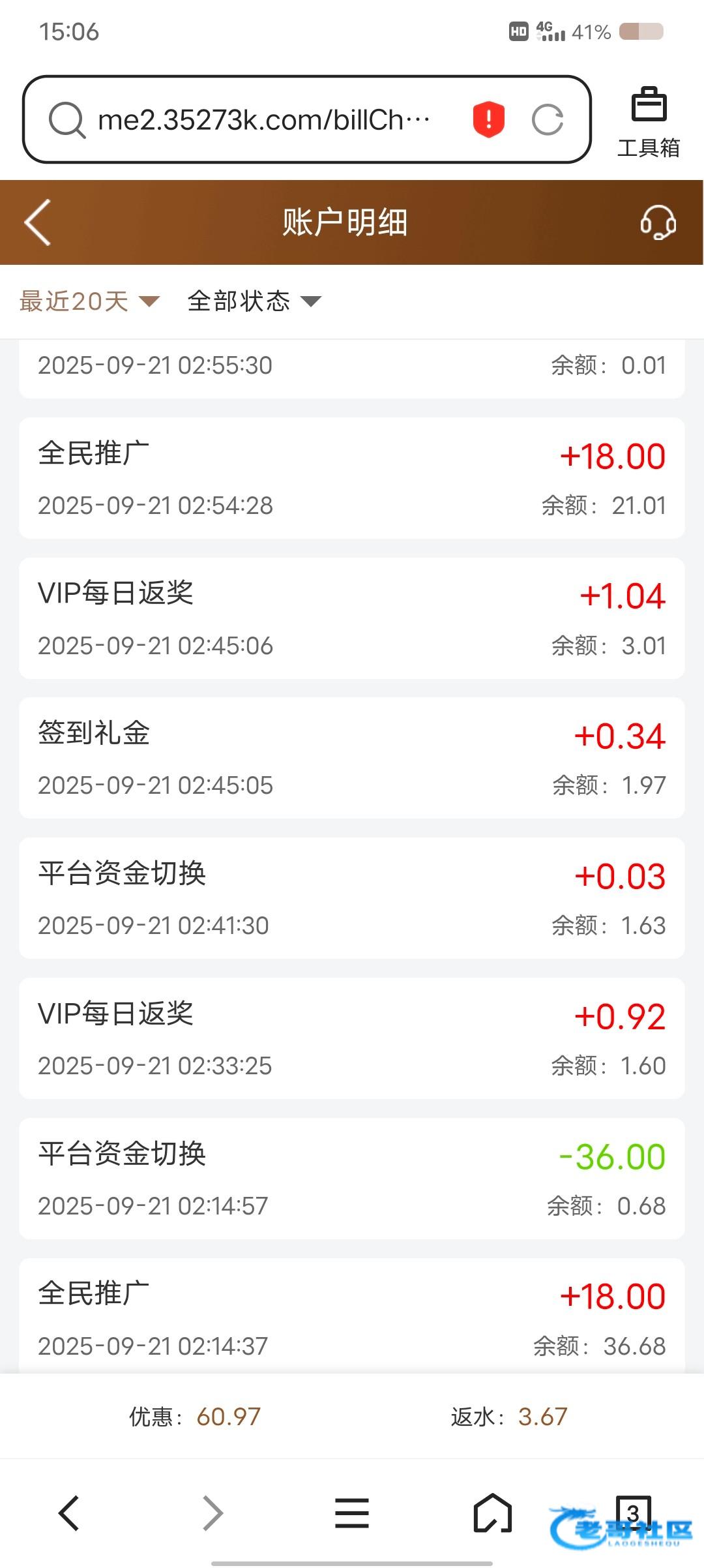704x1568 pixels.
Task: Open the browser hamburger menu
Action: tap(352, 1513)
